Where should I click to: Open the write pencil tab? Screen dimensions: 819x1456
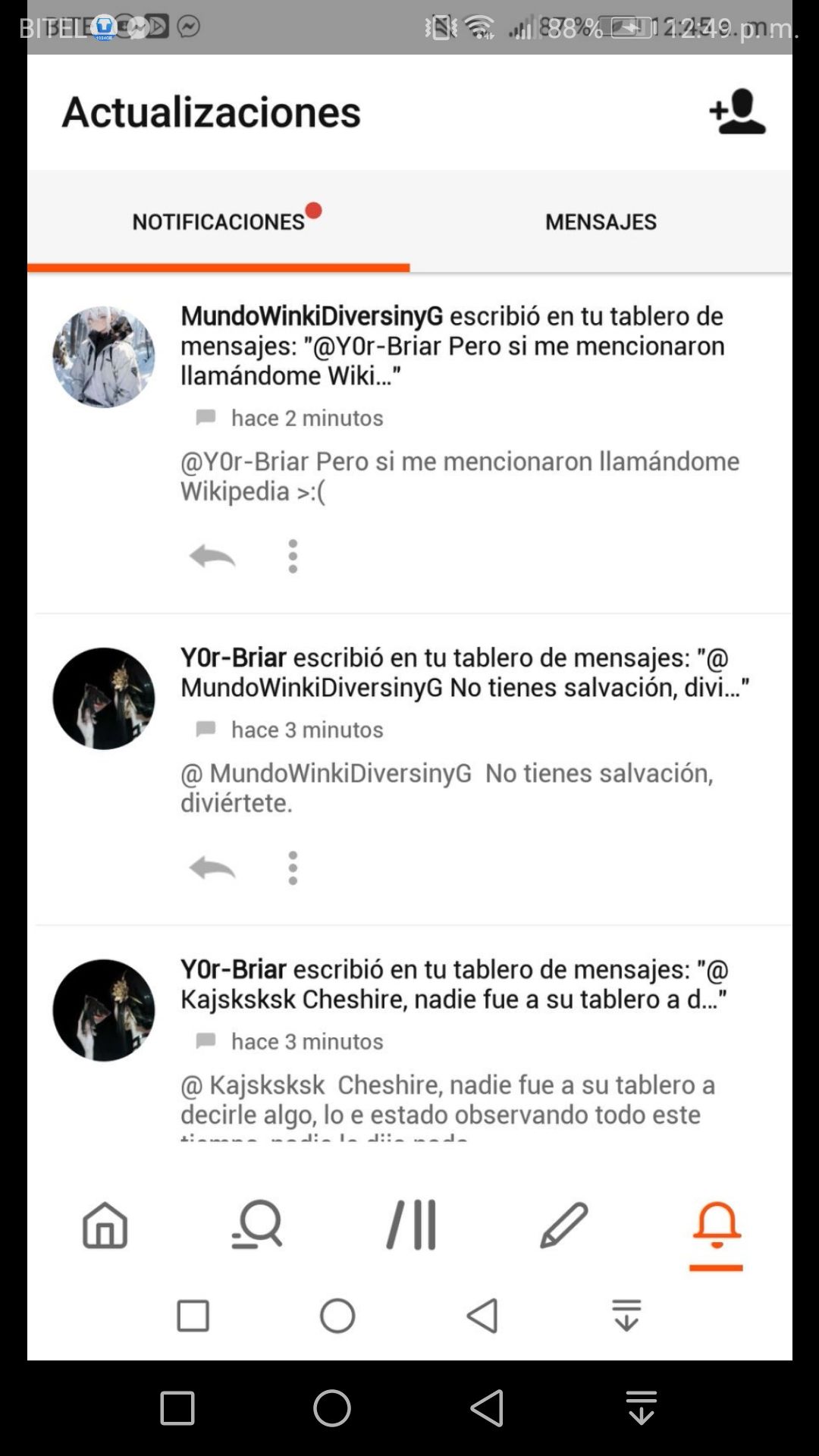tap(563, 1224)
